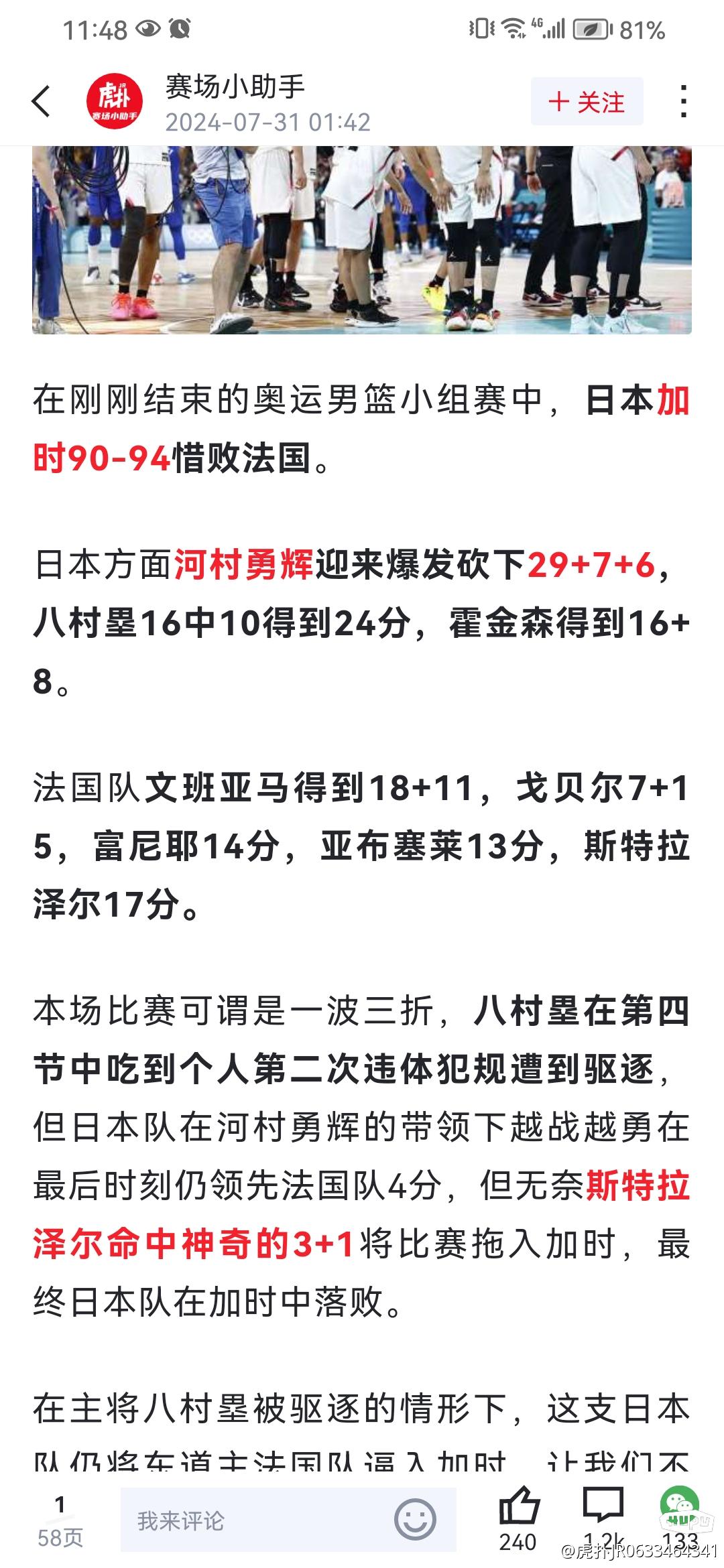The width and height of the screenshot is (724, 1568).
Task: Open the article photo of the players
Action: point(362,240)
